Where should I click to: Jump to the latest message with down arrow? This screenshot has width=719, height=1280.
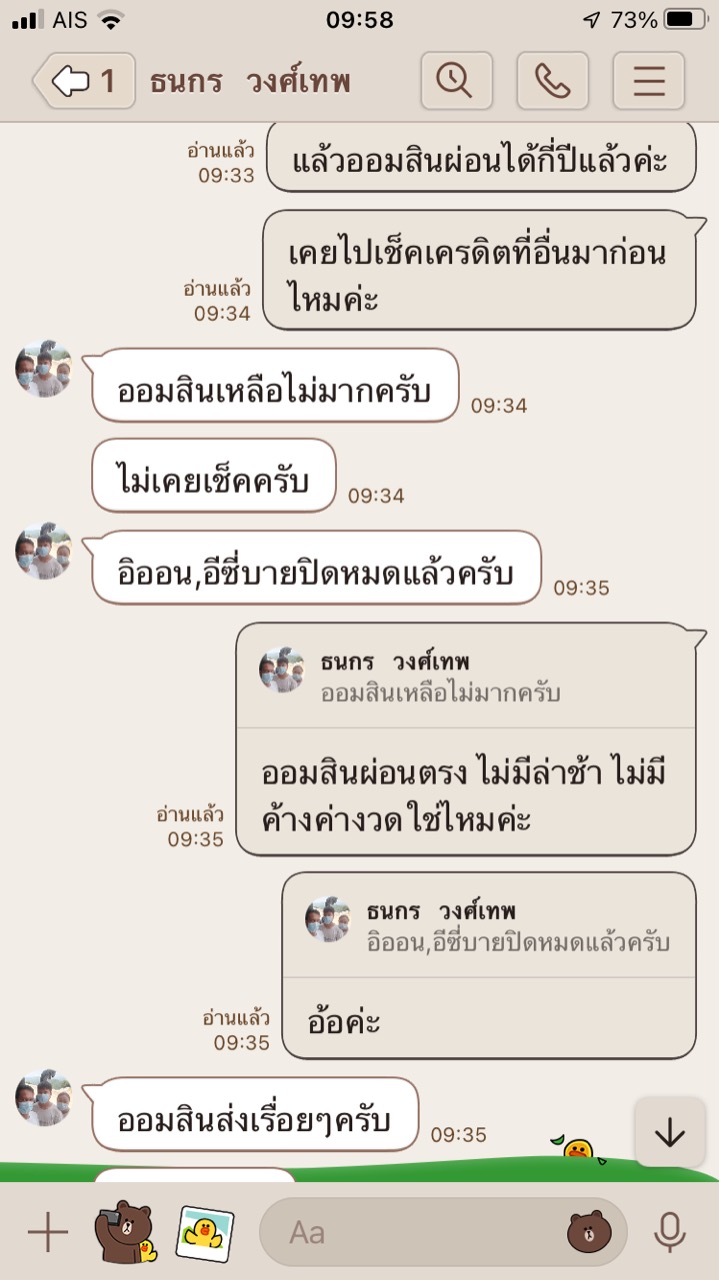(x=669, y=1132)
